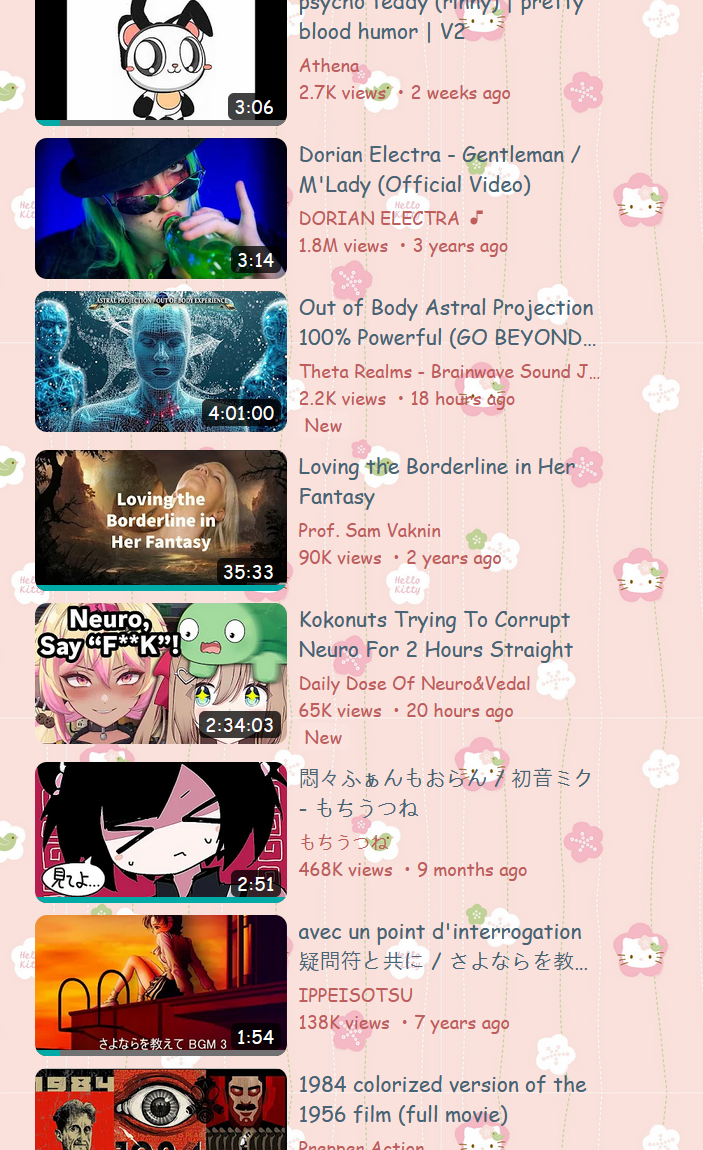Image resolution: width=703 pixels, height=1150 pixels.
Task: Open Daily Dose Of Neuro&Vedal channel
Action: click(x=414, y=684)
